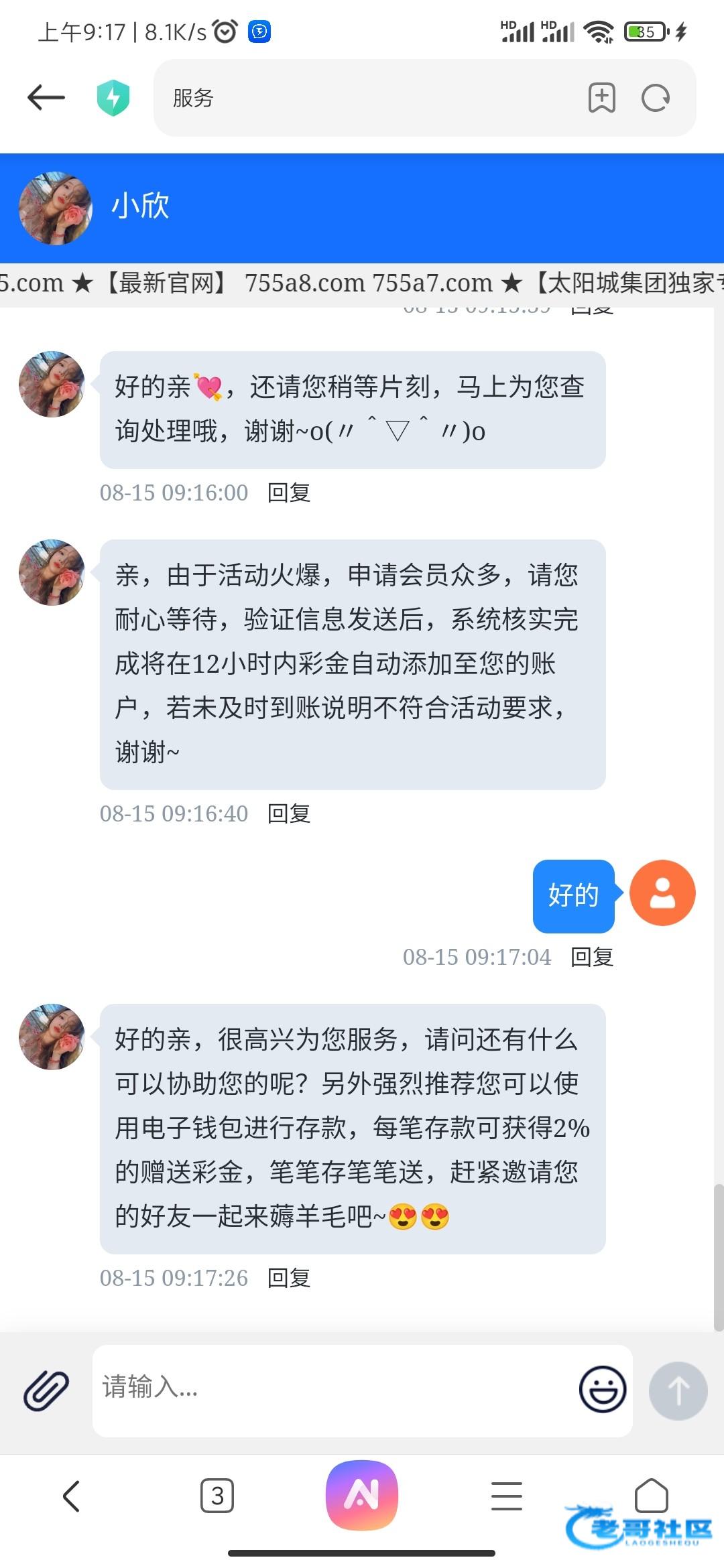Open the emoji picker
This screenshot has height=1568, width=724.
coord(602,1389)
